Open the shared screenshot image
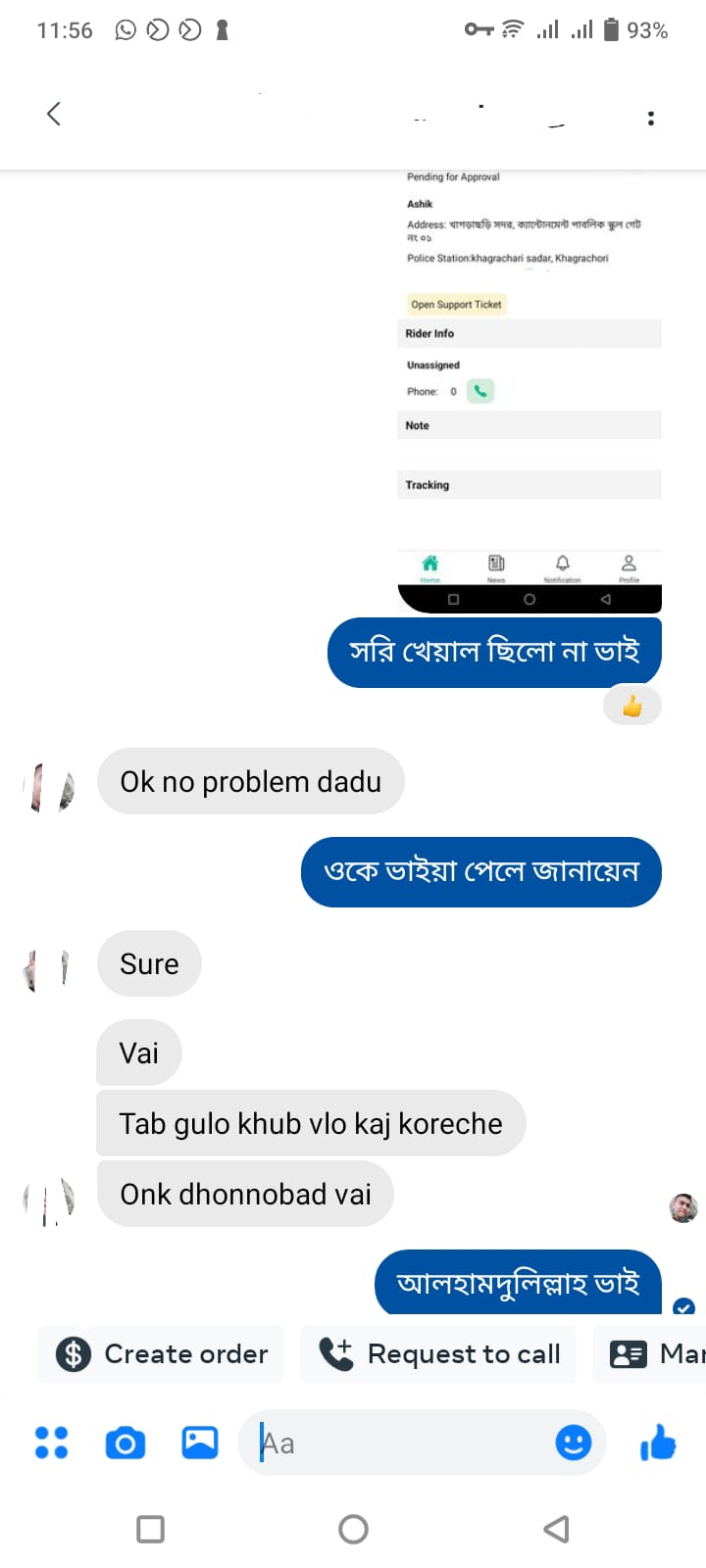The image size is (706, 1568). point(529,392)
